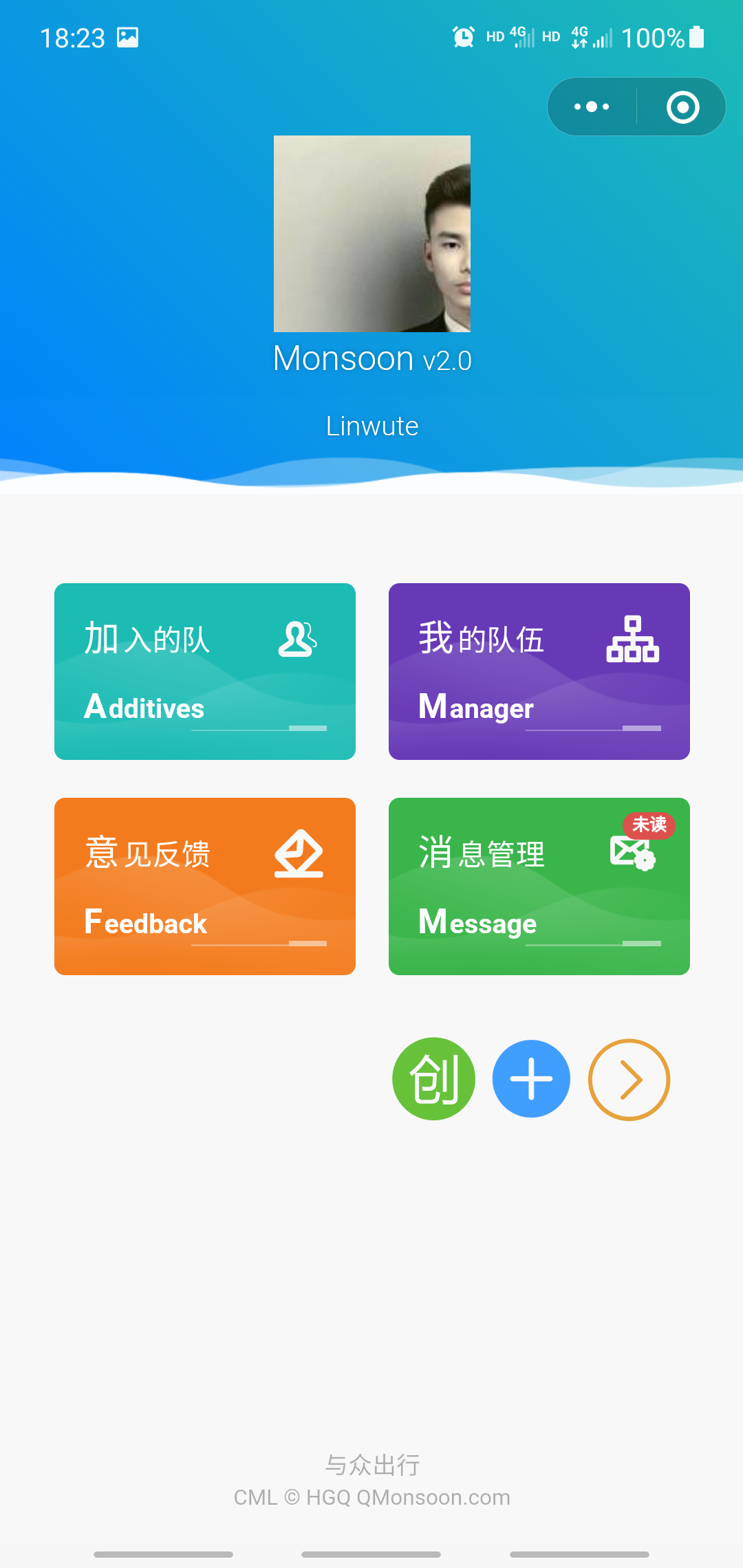The width and height of the screenshot is (743, 1568).
Task: Tap the orange right arrow button
Action: (629, 1079)
